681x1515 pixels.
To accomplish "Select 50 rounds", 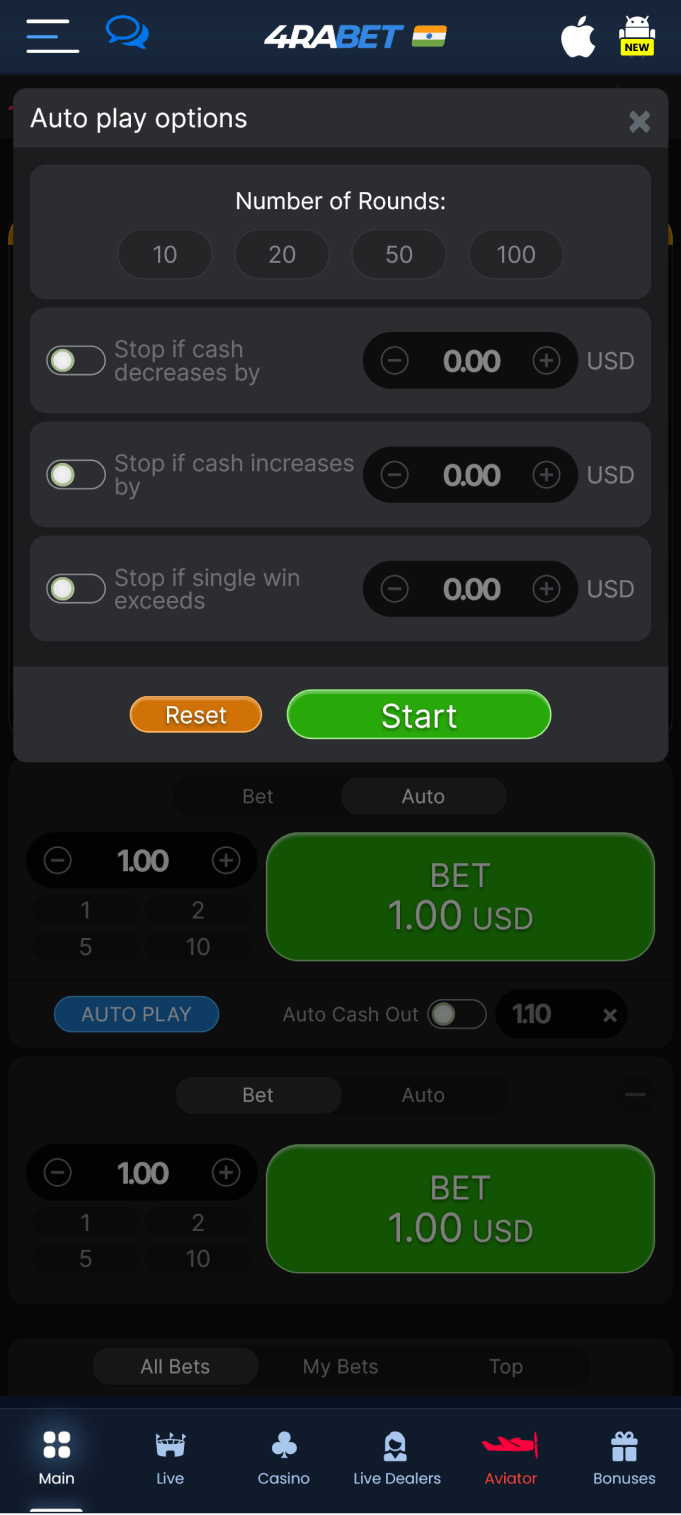I will pyautogui.click(x=399, y=255).
